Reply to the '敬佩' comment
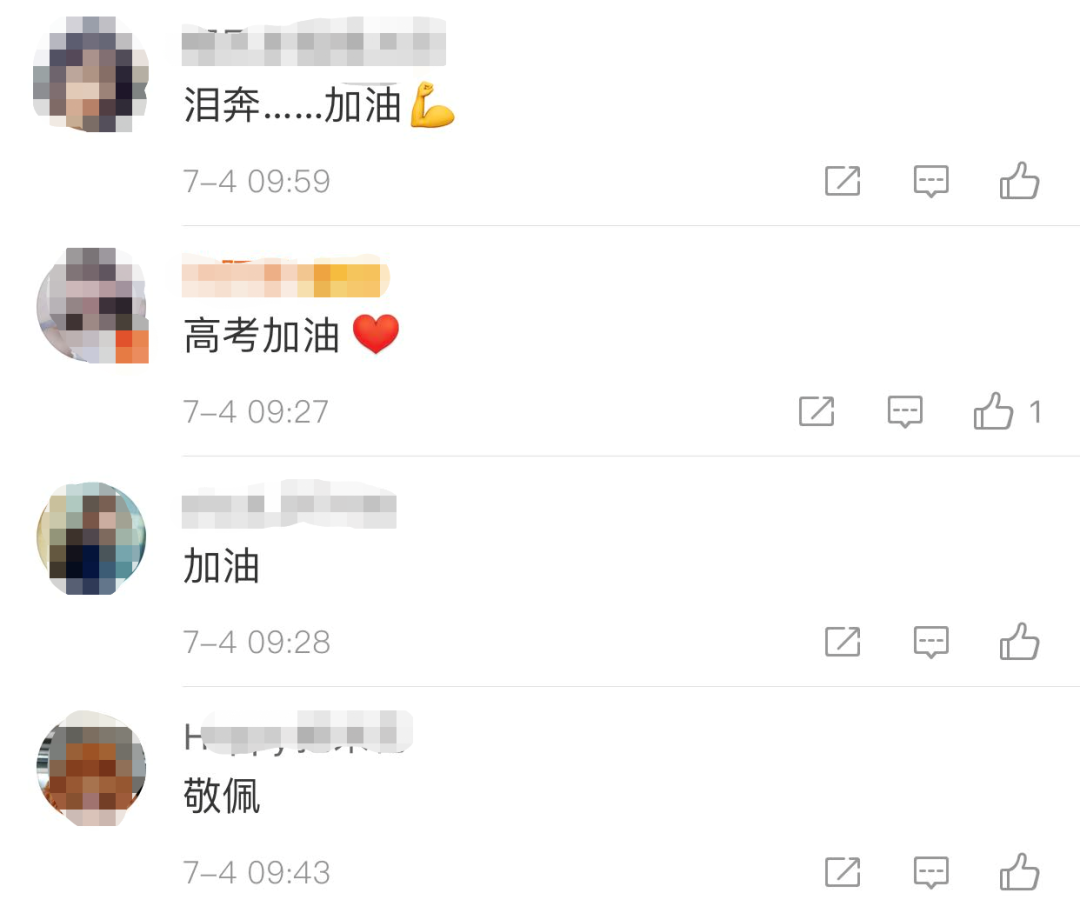1080x913 pixels. (x=931, y=872)
